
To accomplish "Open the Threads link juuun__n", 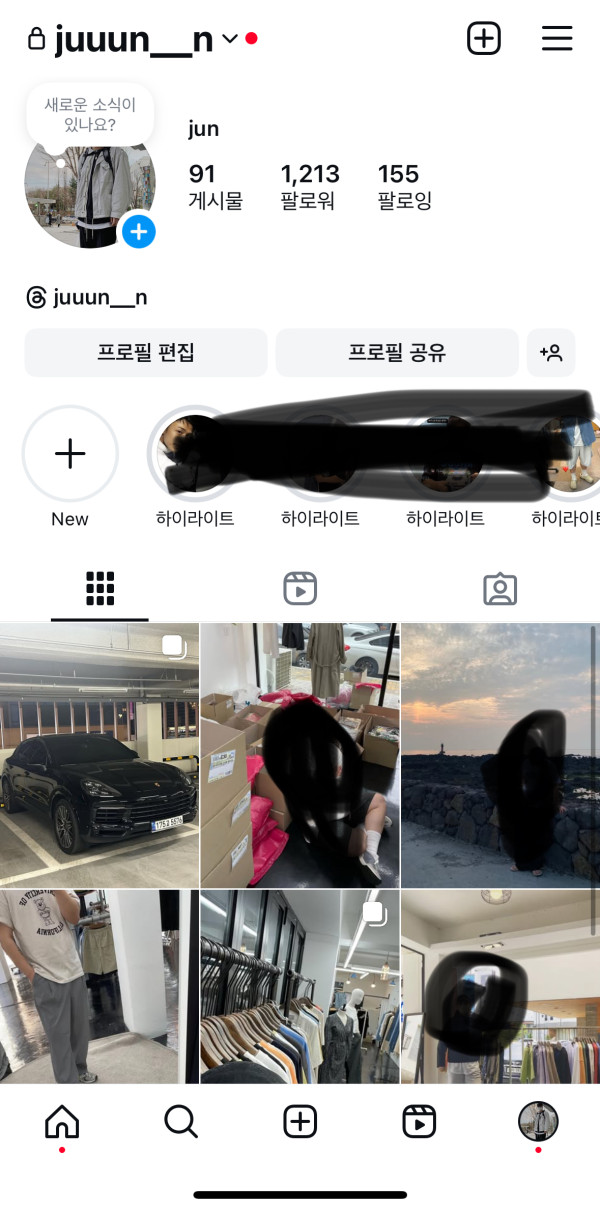I will [x=87, y=297].
